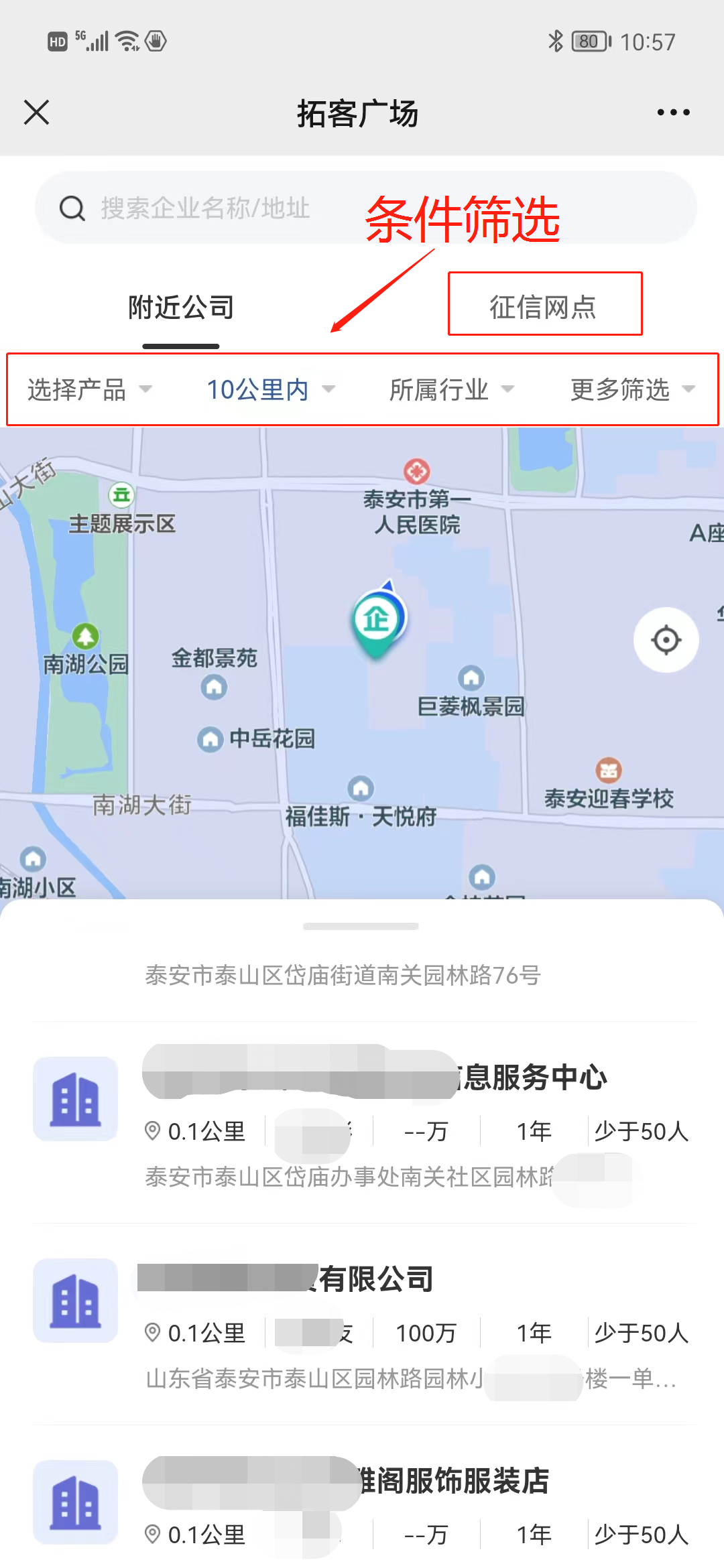Tap the results sheet drag handle
The height and width of the screenshot is (1568, 724).
point(361,926)
